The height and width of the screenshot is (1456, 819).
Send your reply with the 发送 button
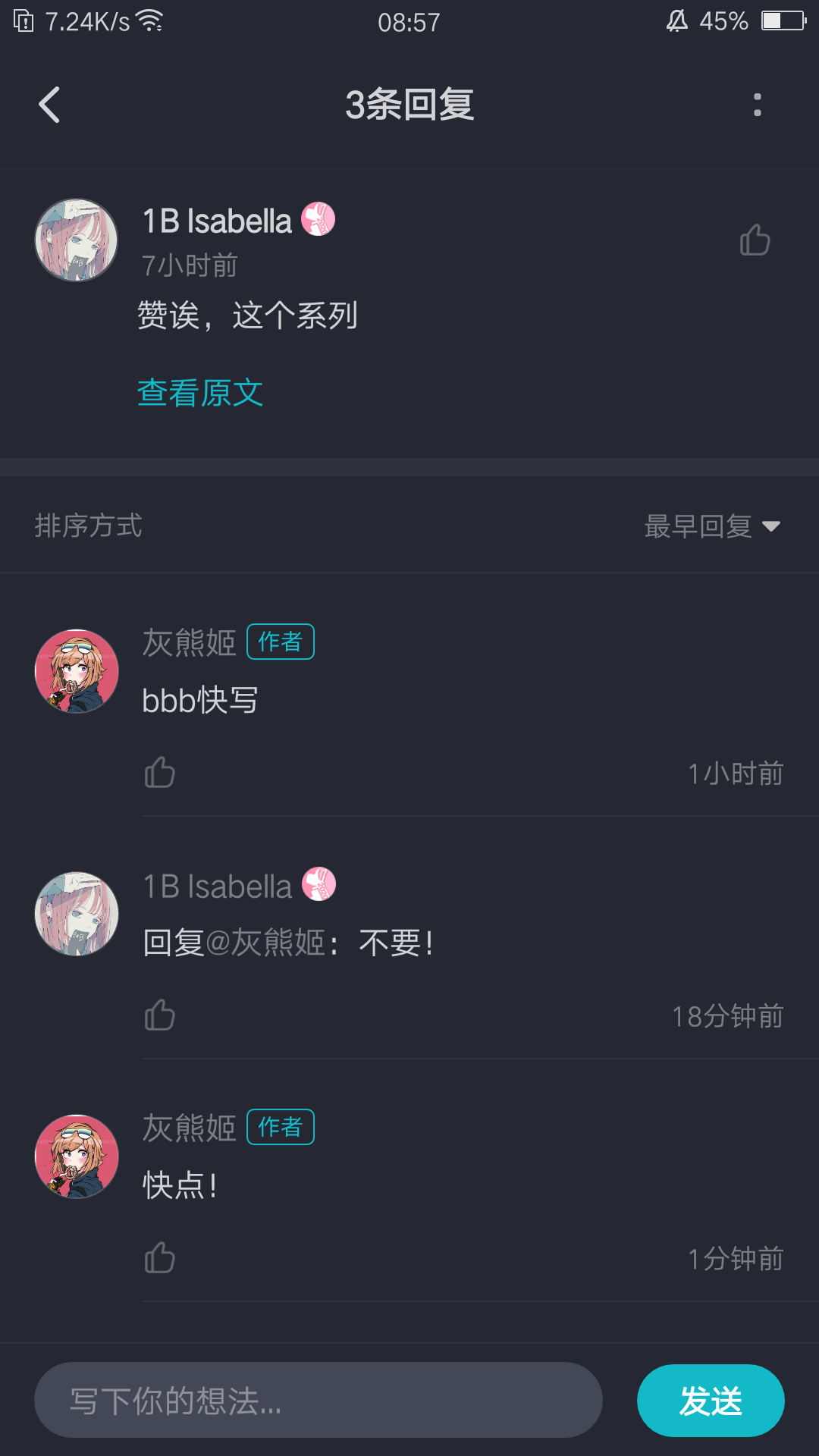tap(710, 1400)
